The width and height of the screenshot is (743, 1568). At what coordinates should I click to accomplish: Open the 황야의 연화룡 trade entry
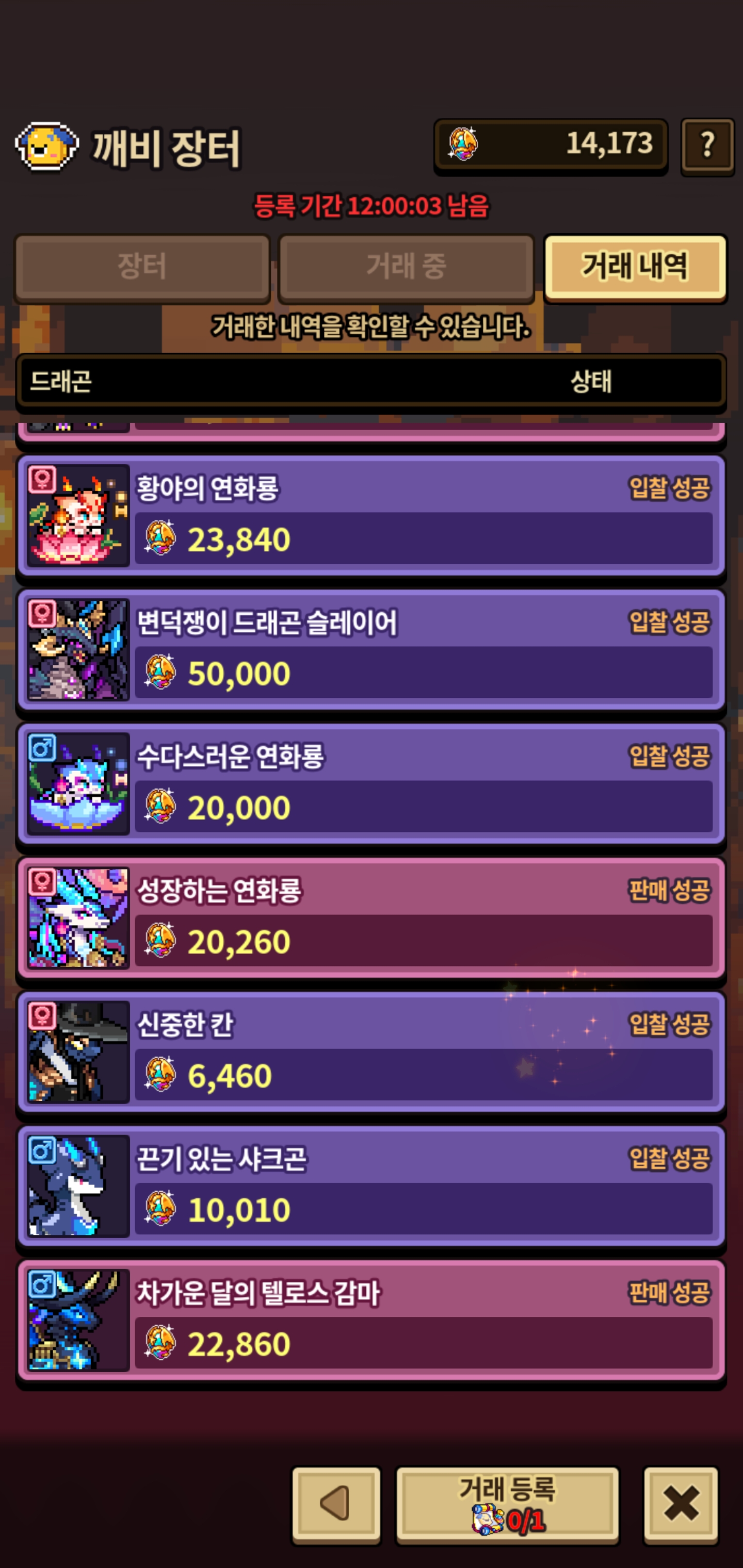point(371,515)
